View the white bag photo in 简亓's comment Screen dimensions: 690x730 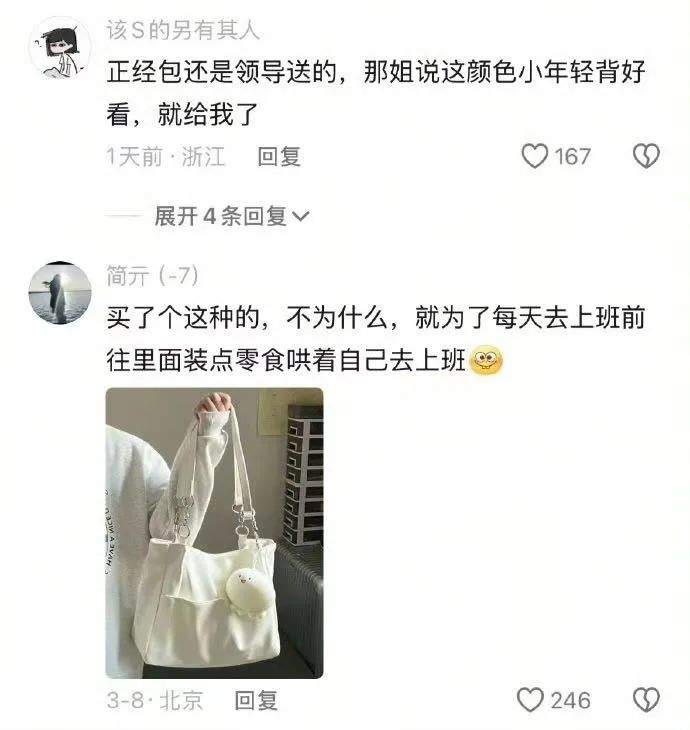click(214, 532)
